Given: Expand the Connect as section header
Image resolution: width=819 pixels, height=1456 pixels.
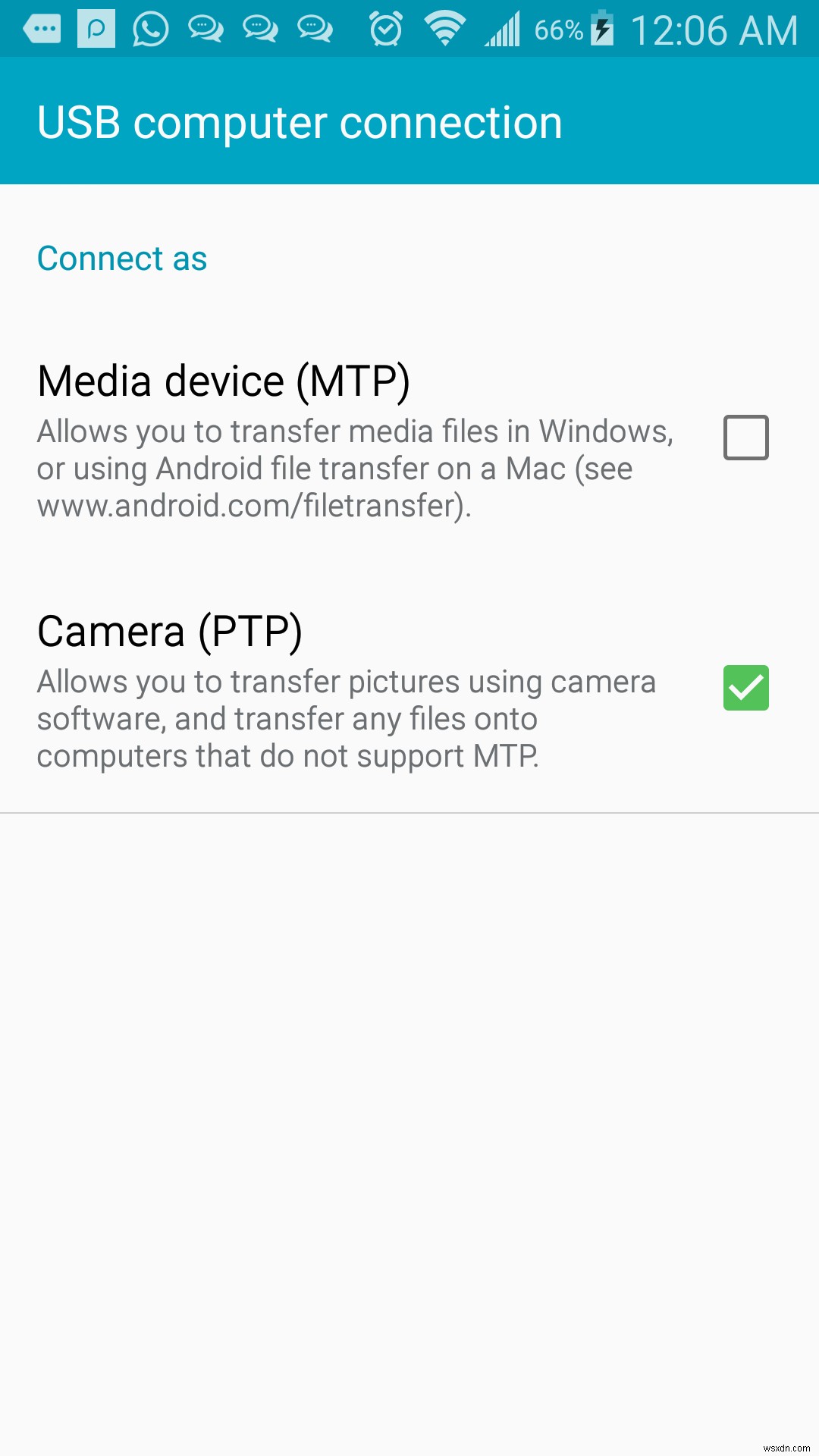Looking at the screenshot, I should [121, 258].
